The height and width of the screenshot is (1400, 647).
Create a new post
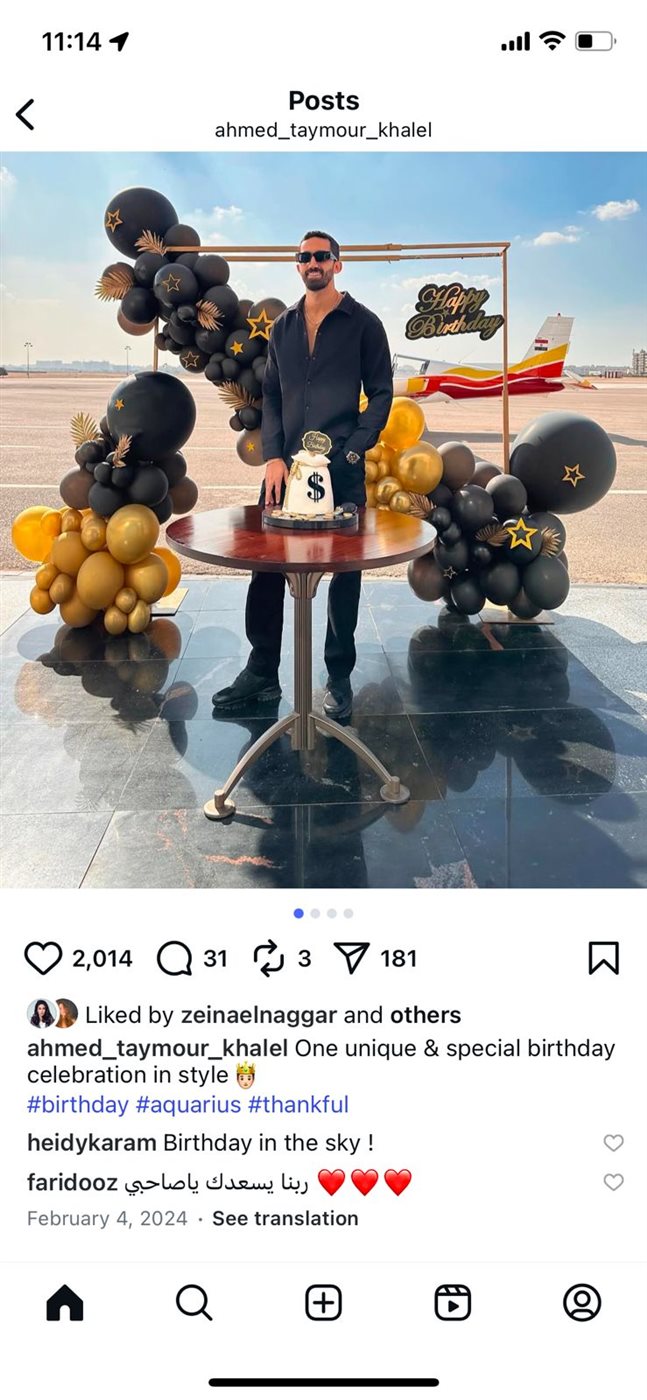pos(323,1303)
